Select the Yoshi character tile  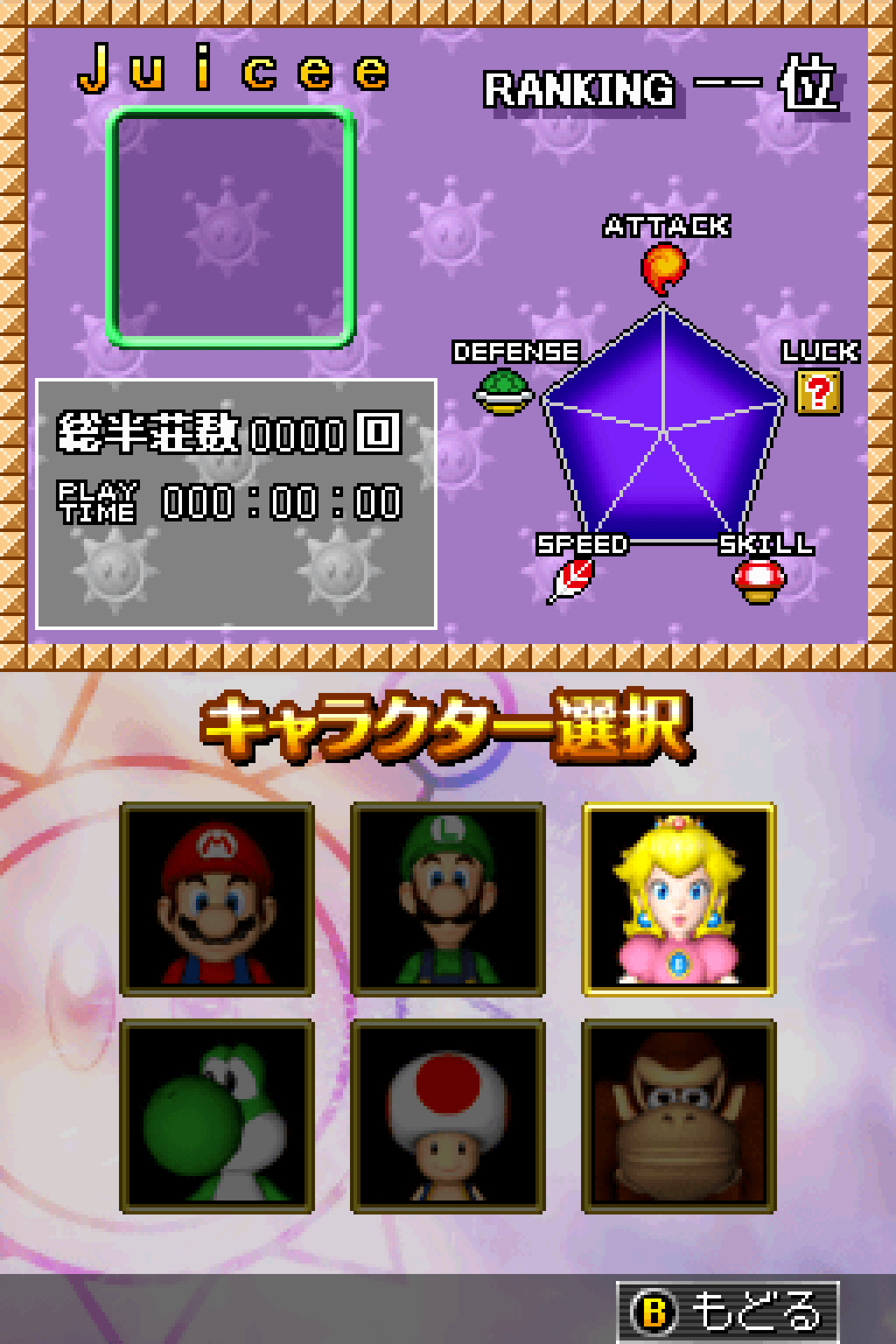[217, 1116]
